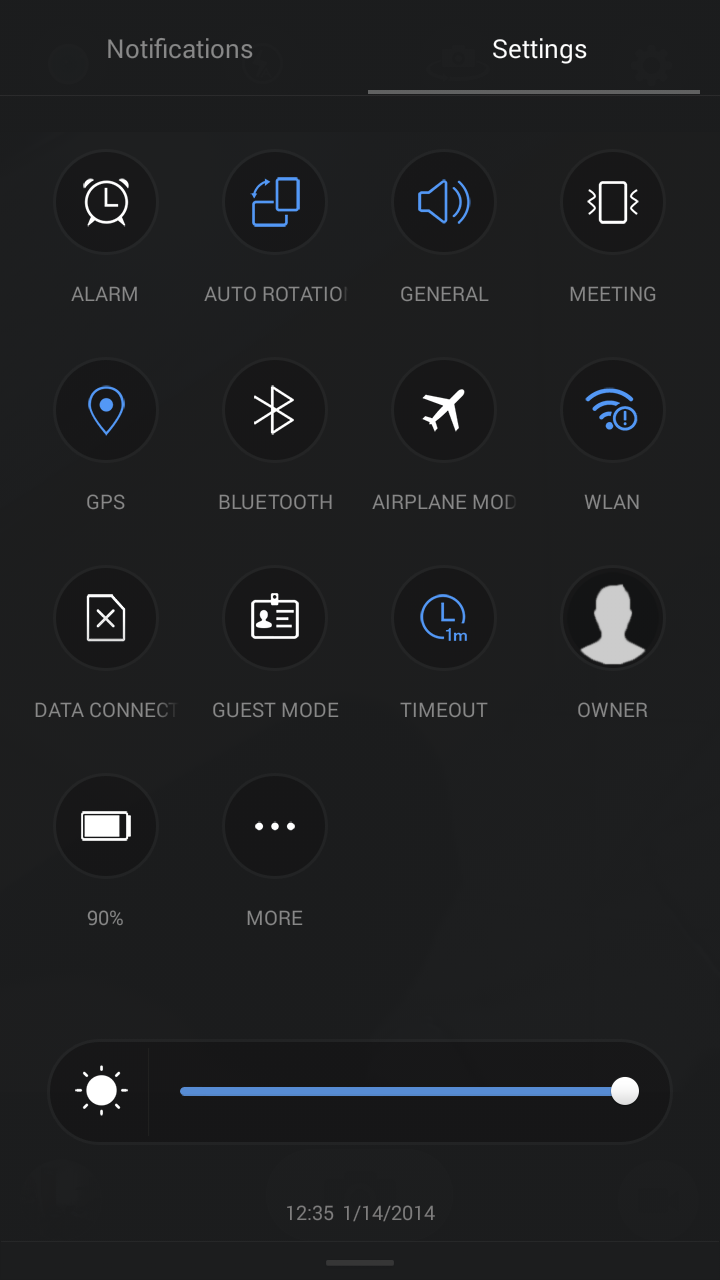Change the screen Timeout setting
This screenshot has height=1280, width=720.
[444, 618]
